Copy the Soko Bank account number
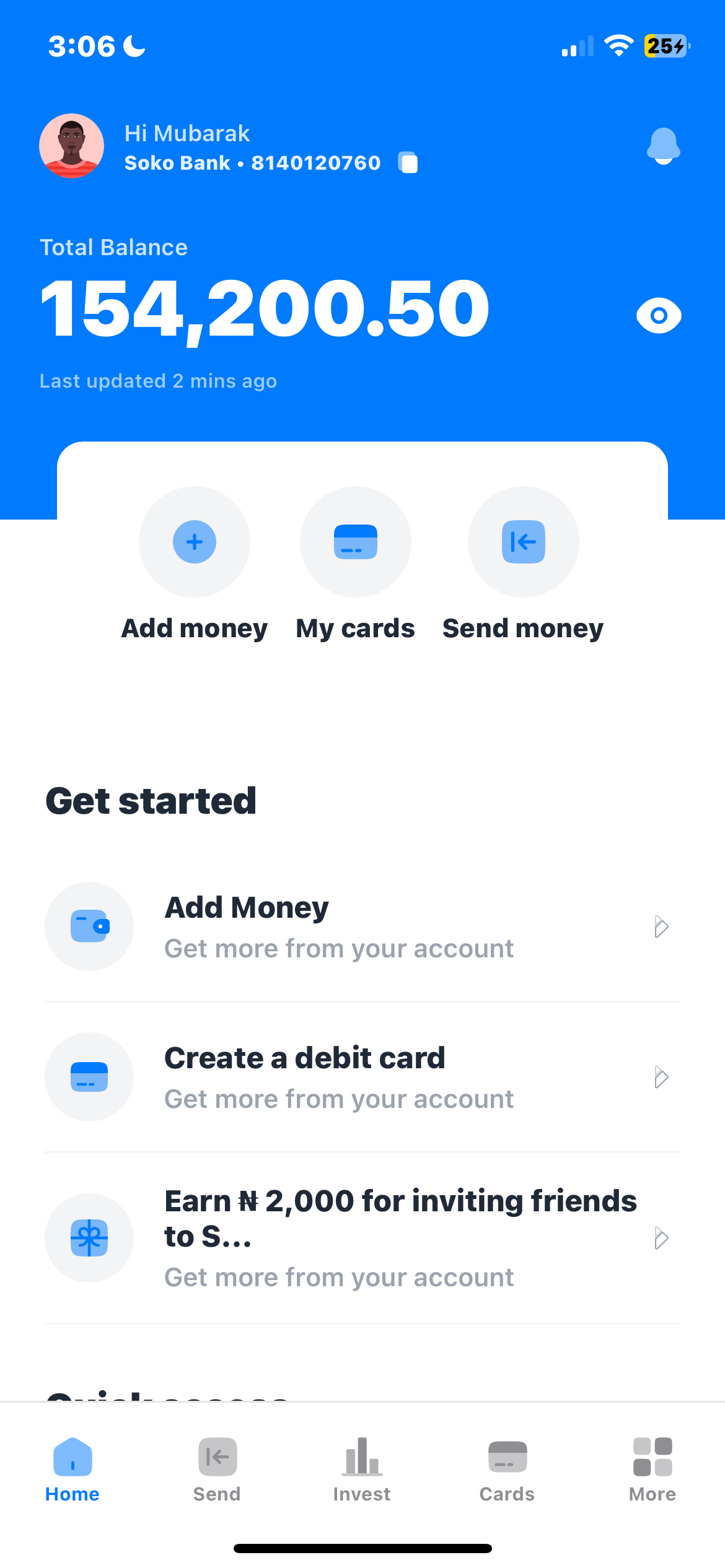Screen dimensions: 725x1568 point(408,163)
